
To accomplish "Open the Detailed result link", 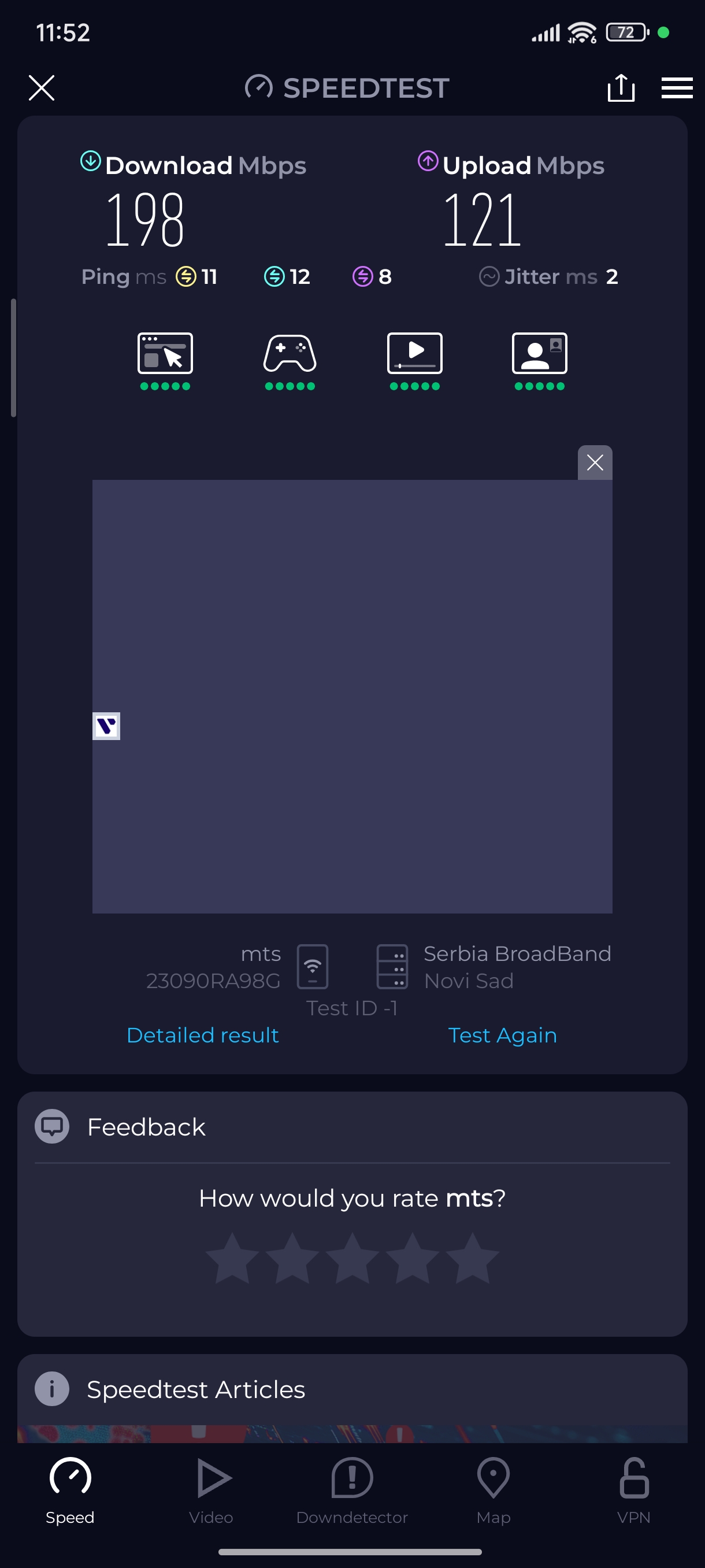I will pos(203,1035).
